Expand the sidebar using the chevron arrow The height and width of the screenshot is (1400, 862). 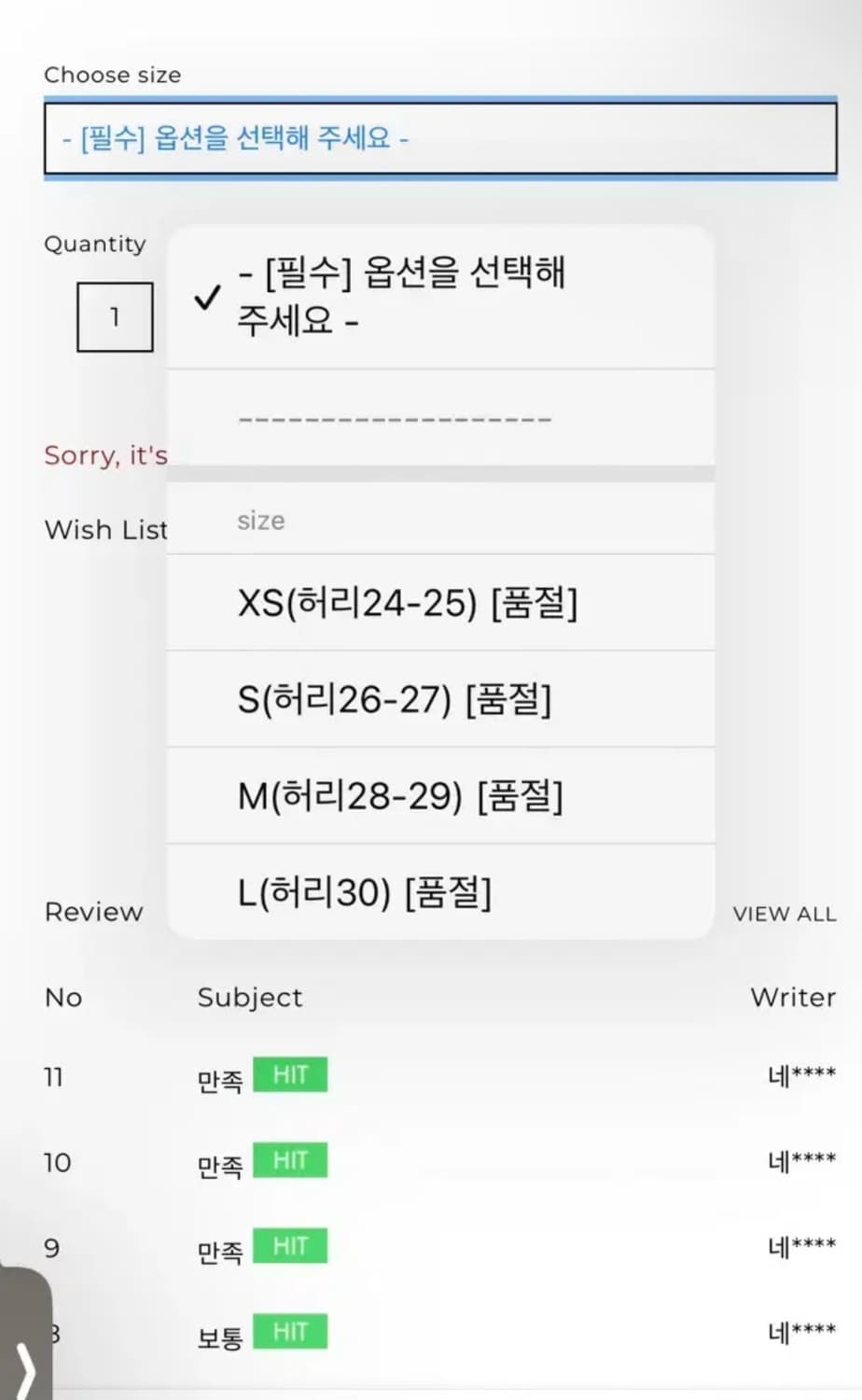(x=25, y=1372)
